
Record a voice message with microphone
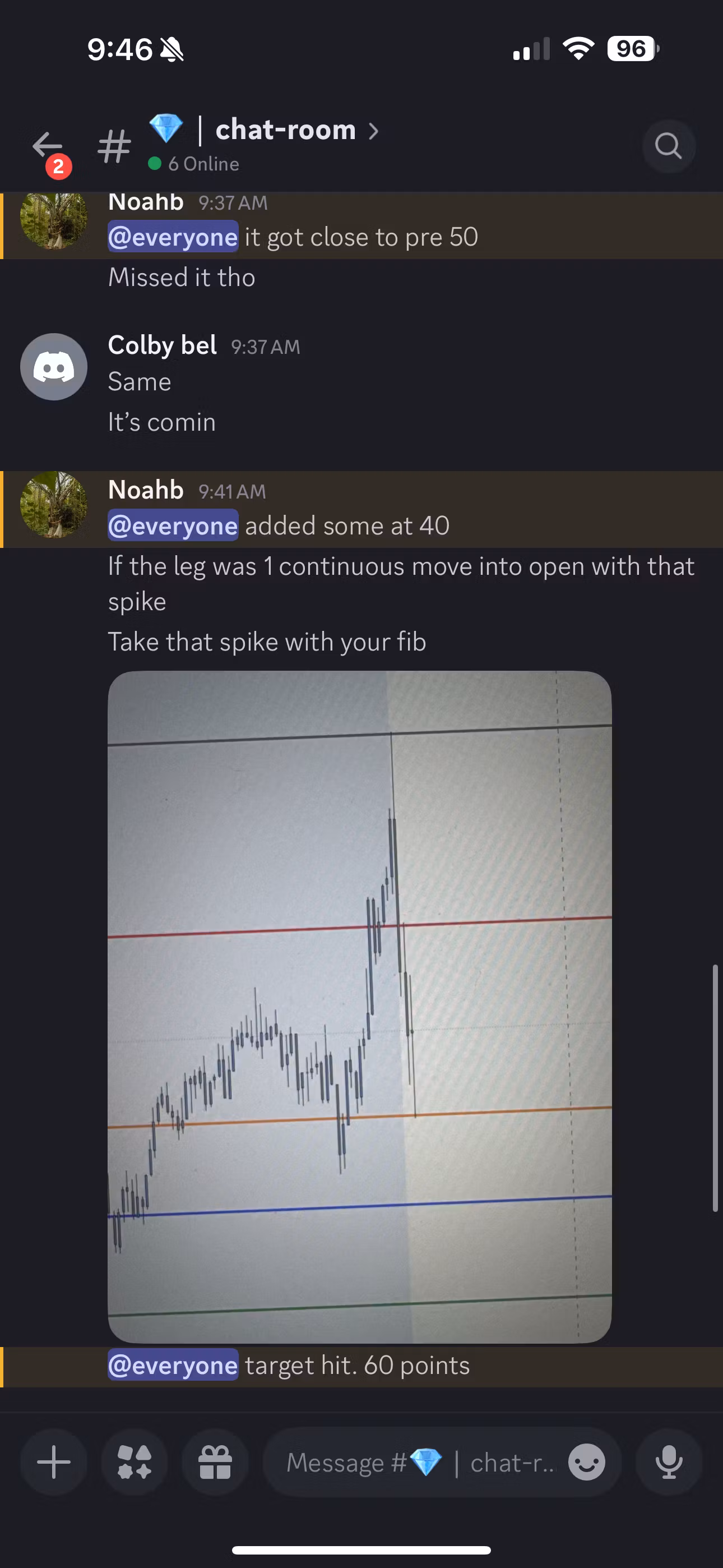pyautogui.click(x=668, y=1462)
